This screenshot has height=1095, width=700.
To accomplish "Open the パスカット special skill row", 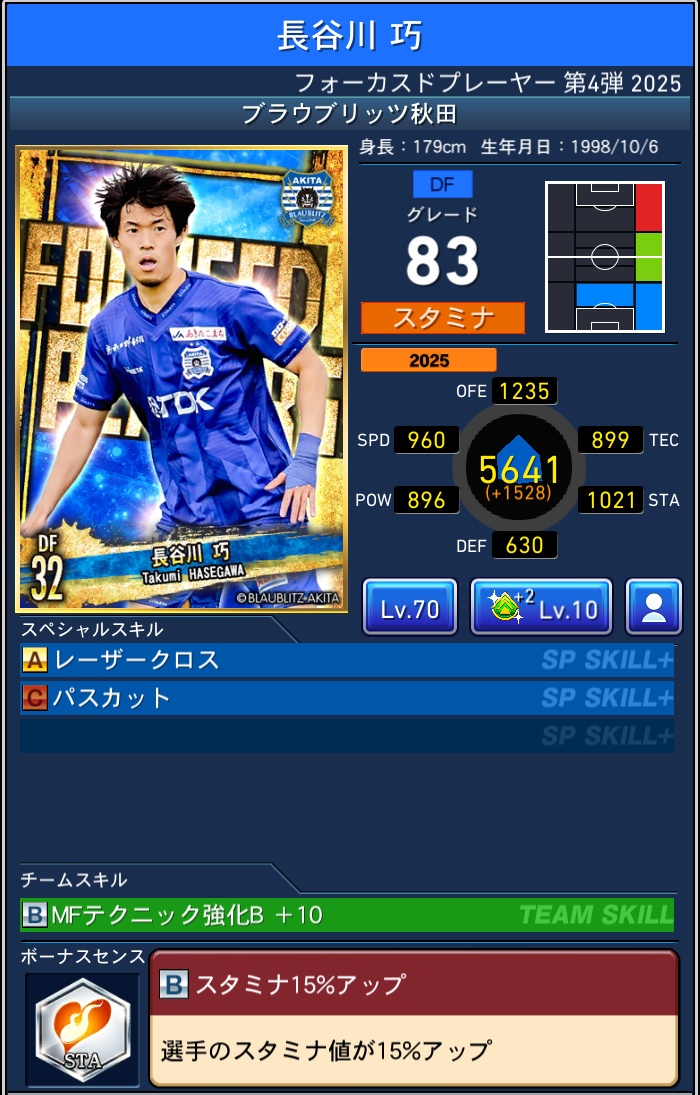I will [x=346, y=697].
